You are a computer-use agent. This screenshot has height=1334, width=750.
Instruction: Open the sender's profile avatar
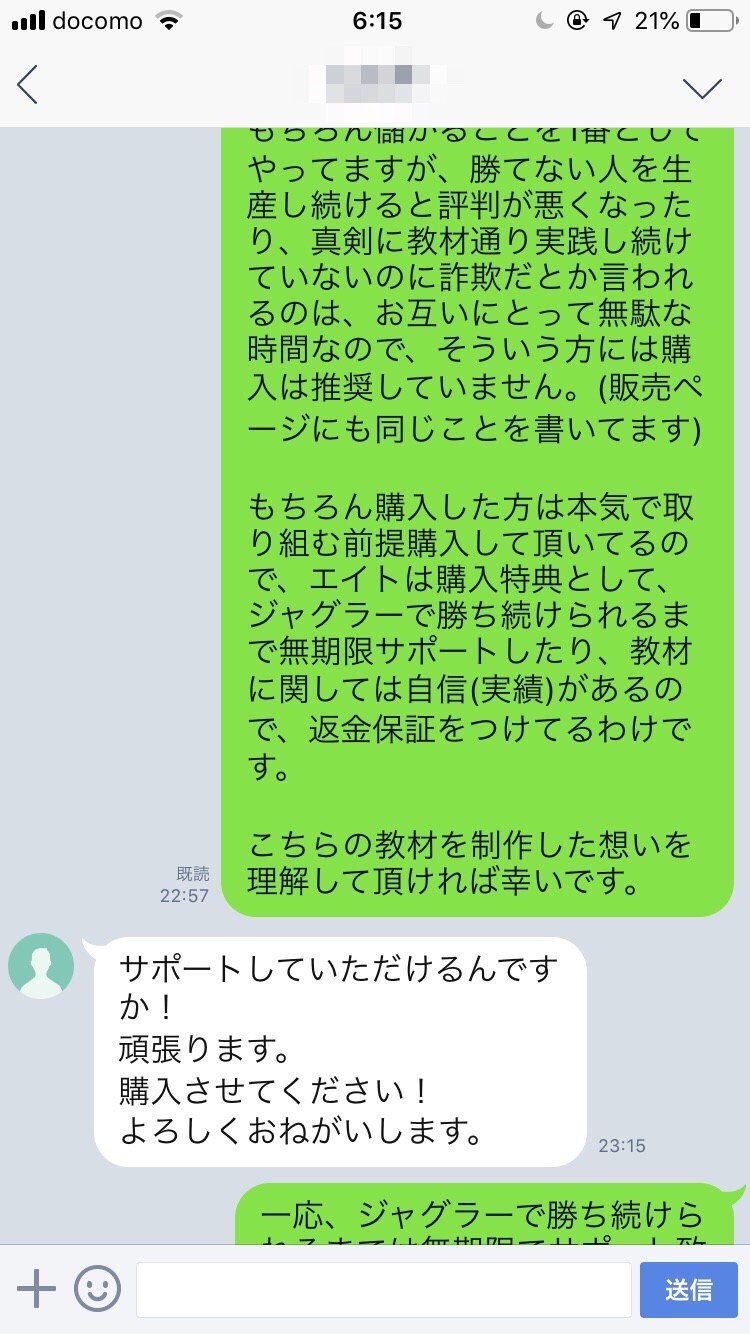[x=41, y=966]
